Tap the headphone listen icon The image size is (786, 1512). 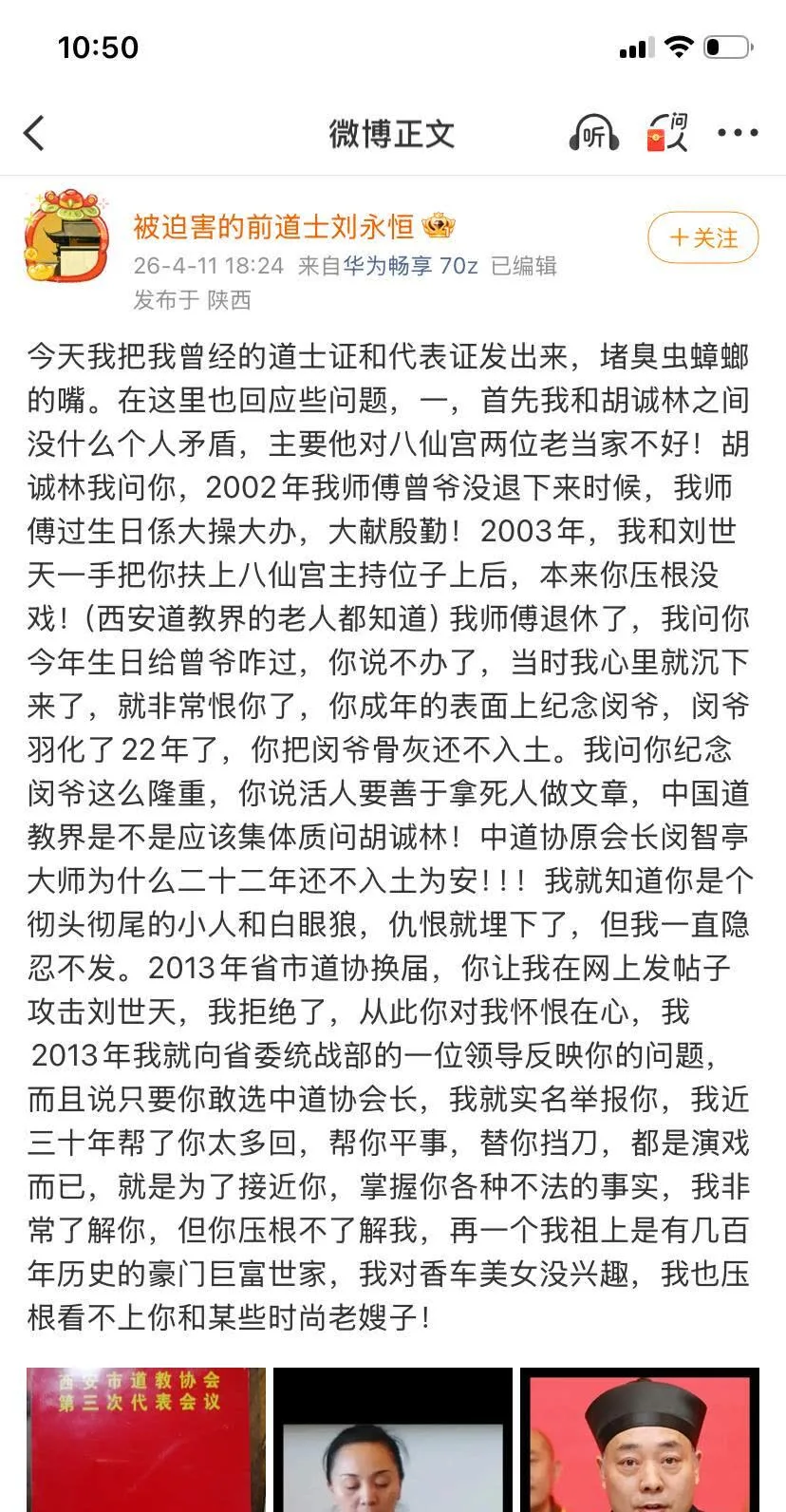(x=594, y=134)
